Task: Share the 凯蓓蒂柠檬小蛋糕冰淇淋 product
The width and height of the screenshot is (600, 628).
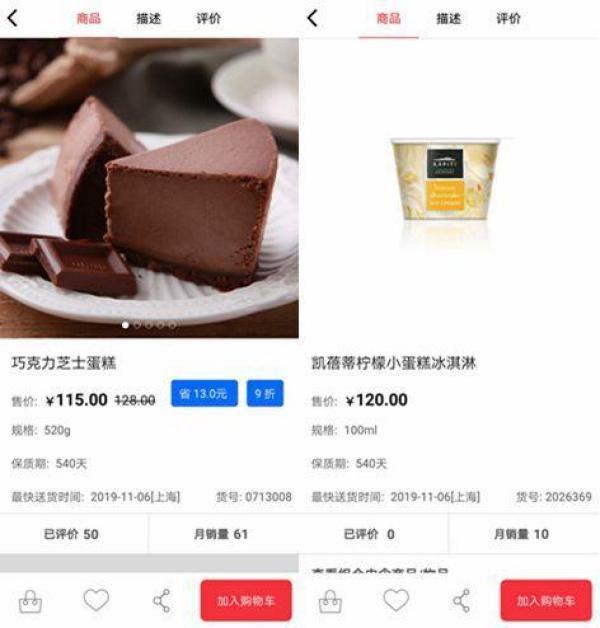Action: pos(461,600)
